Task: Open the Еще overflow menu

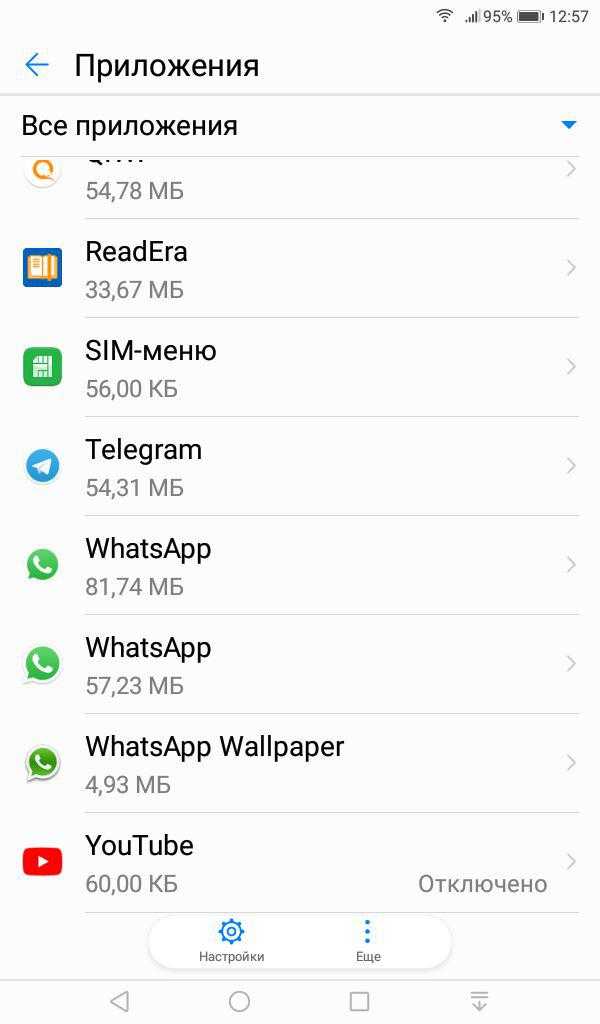Action: (x=367, y=940)
